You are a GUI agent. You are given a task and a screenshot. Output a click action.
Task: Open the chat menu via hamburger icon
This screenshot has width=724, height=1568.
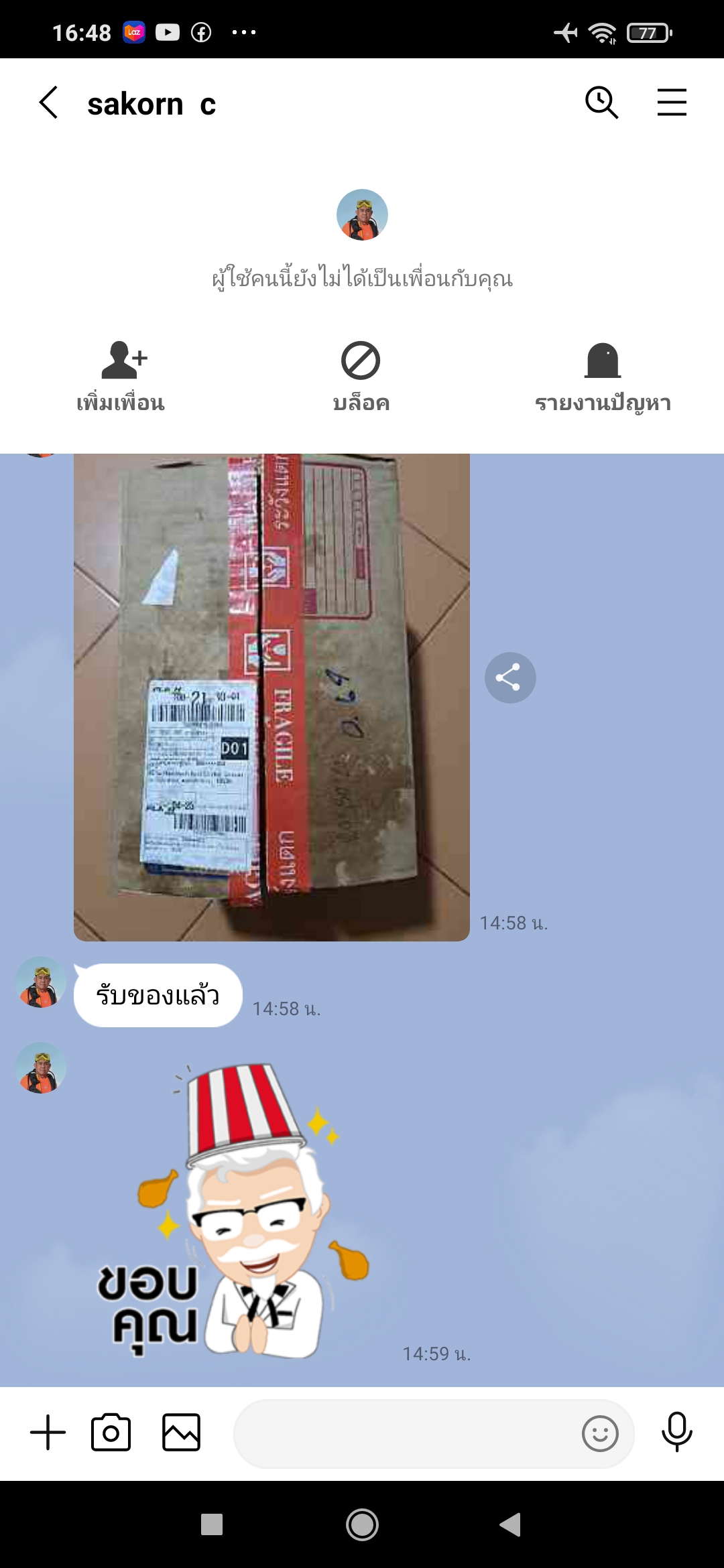coord(672,102)
